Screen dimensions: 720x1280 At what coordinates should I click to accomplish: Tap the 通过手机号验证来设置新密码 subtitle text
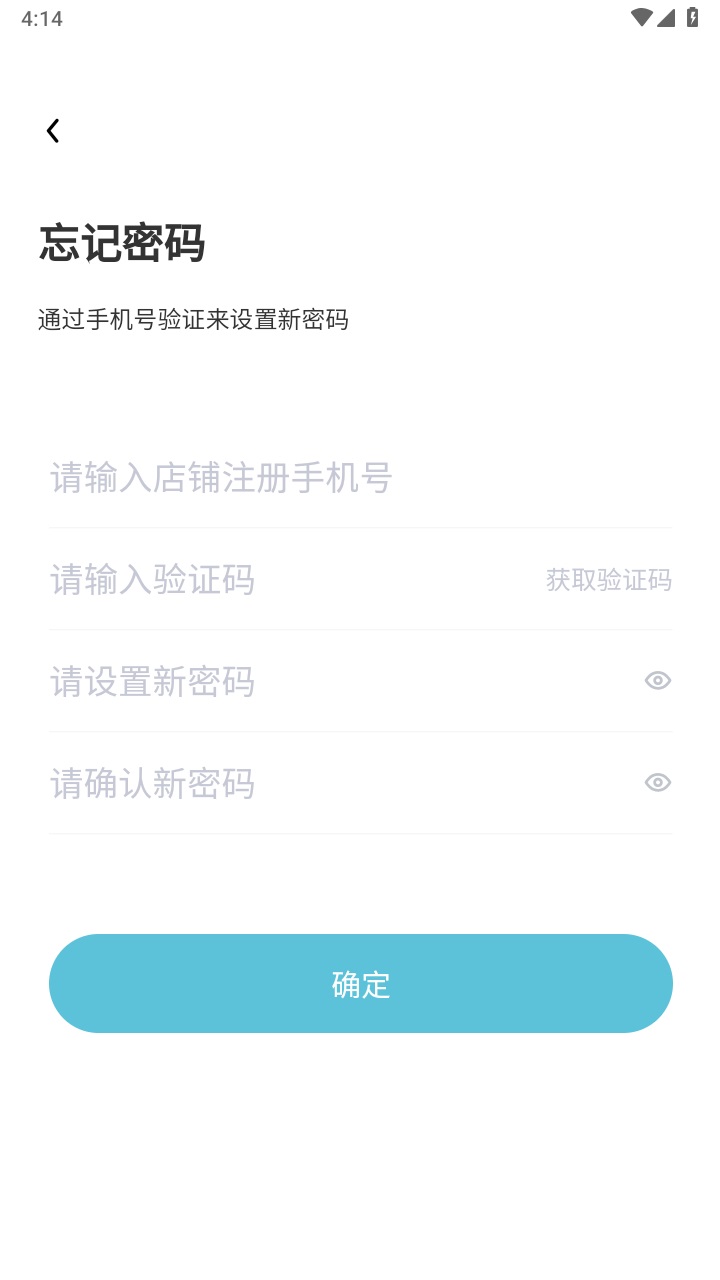pos(194,321)
